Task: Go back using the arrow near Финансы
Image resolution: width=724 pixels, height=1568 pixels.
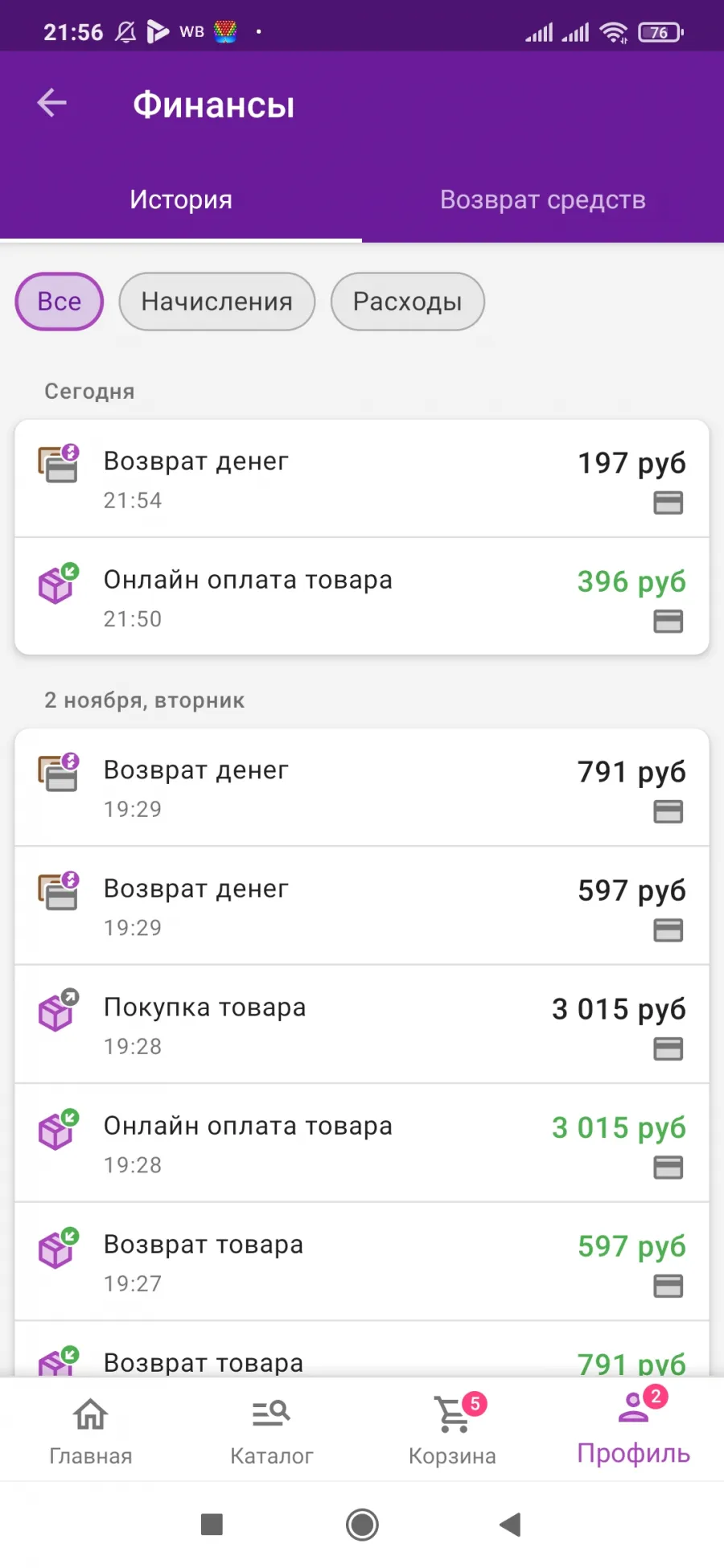Action: point(52,103)
